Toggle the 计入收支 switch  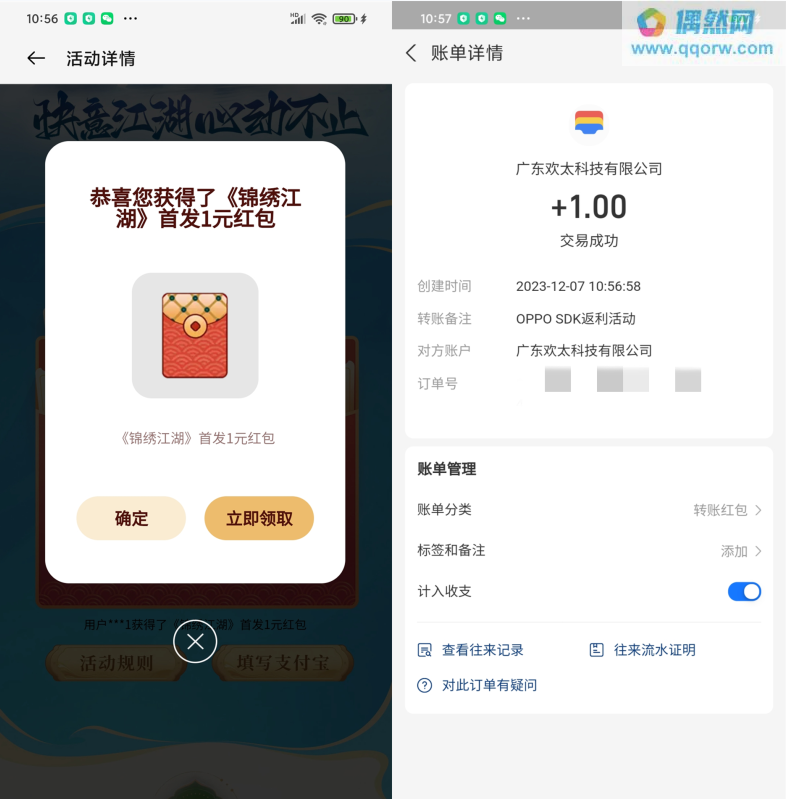click(744, 592)
